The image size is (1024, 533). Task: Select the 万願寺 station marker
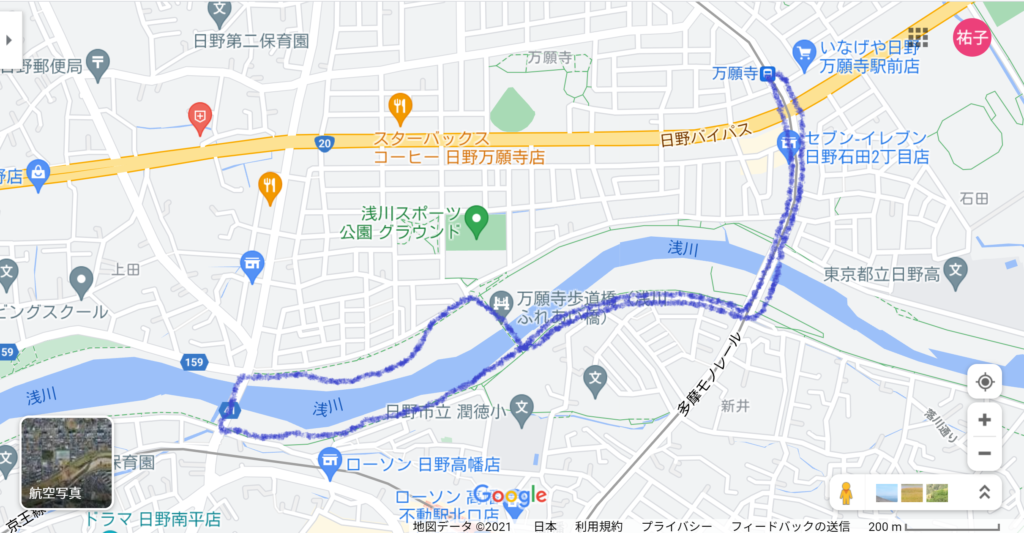pyautogui.click(x=768, y=73)
